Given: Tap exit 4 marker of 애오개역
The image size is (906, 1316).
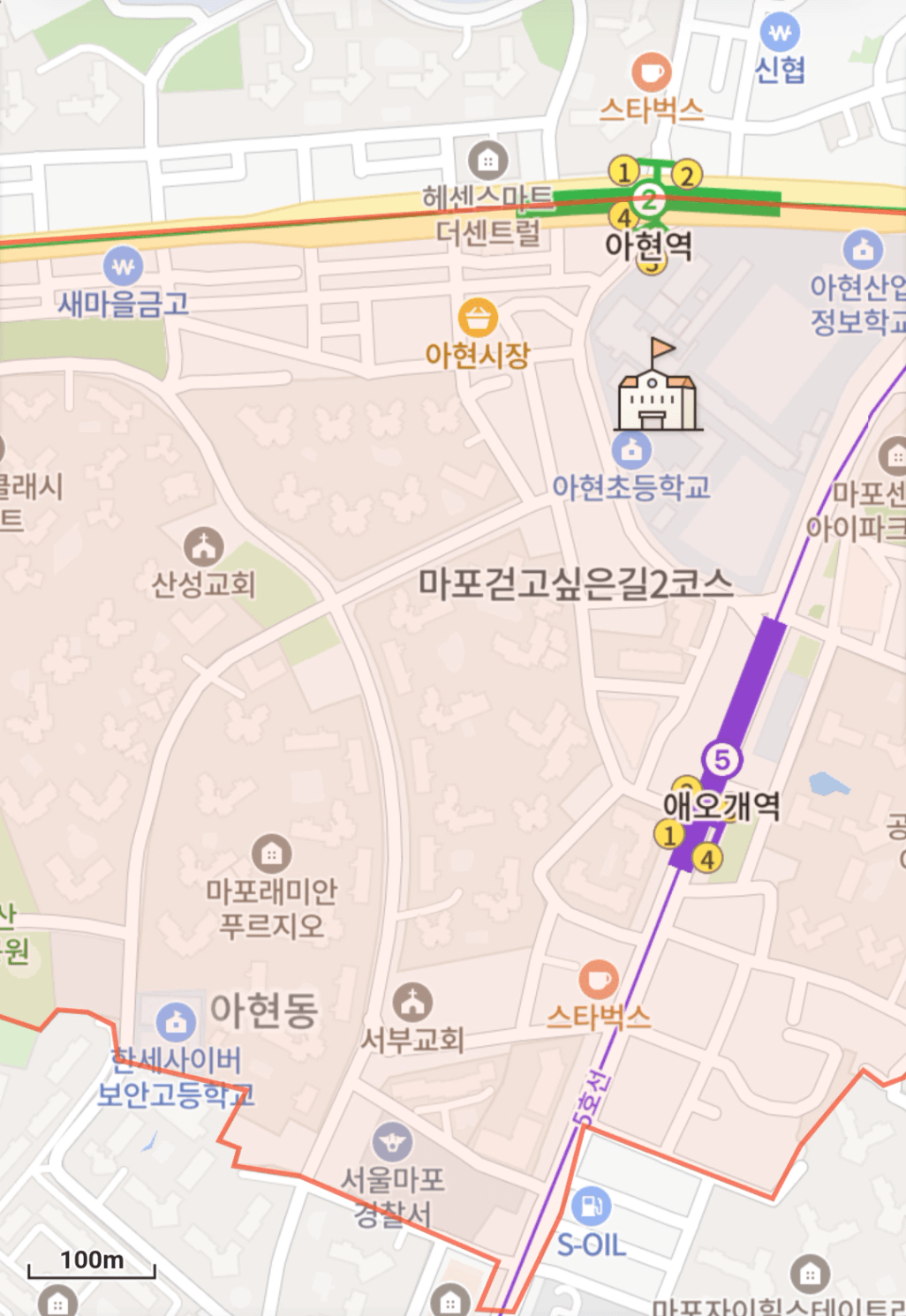Looking at the screenshot, I should [706, 857].
